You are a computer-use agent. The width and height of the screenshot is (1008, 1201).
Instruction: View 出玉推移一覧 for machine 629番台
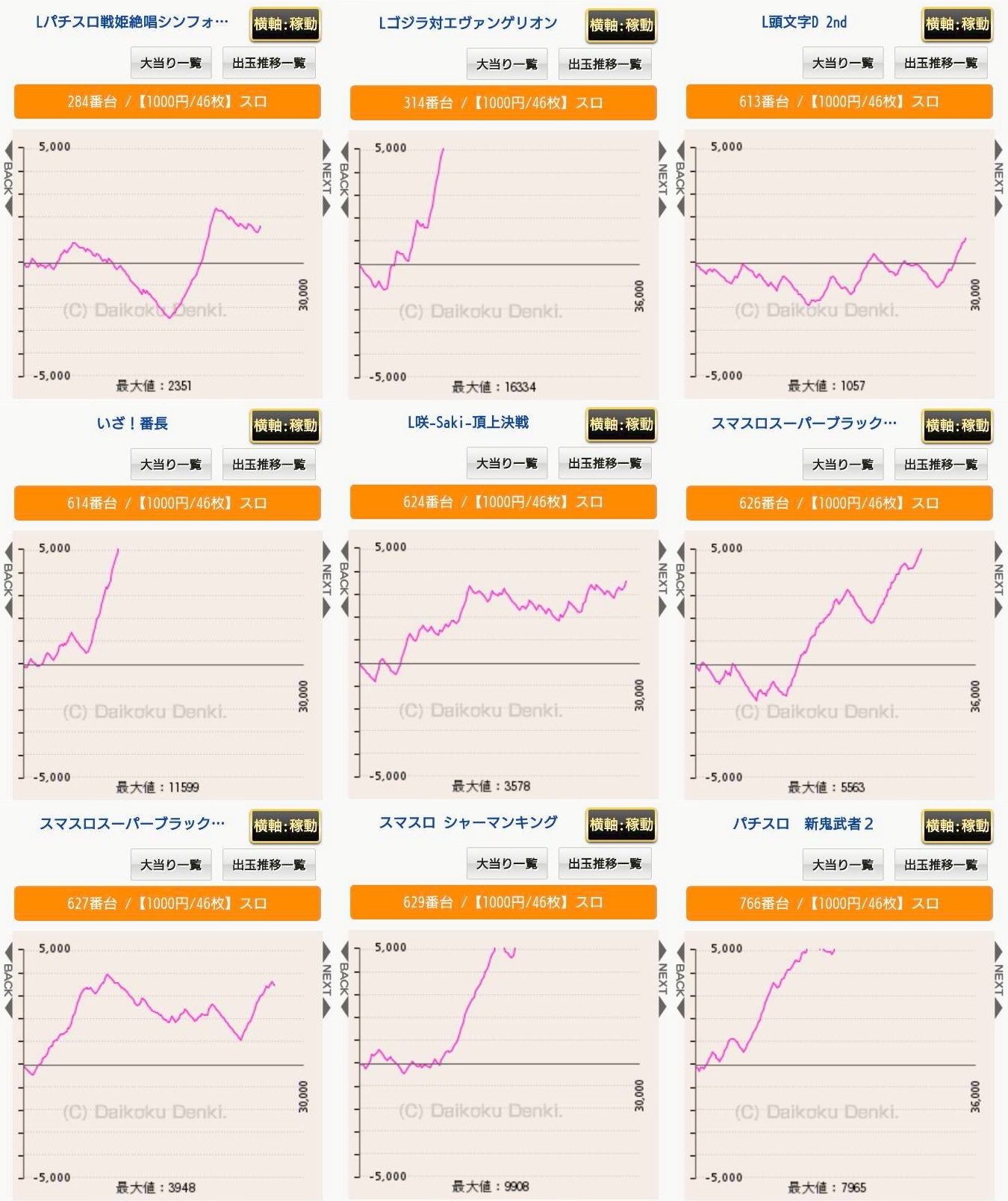click(605, 864)
